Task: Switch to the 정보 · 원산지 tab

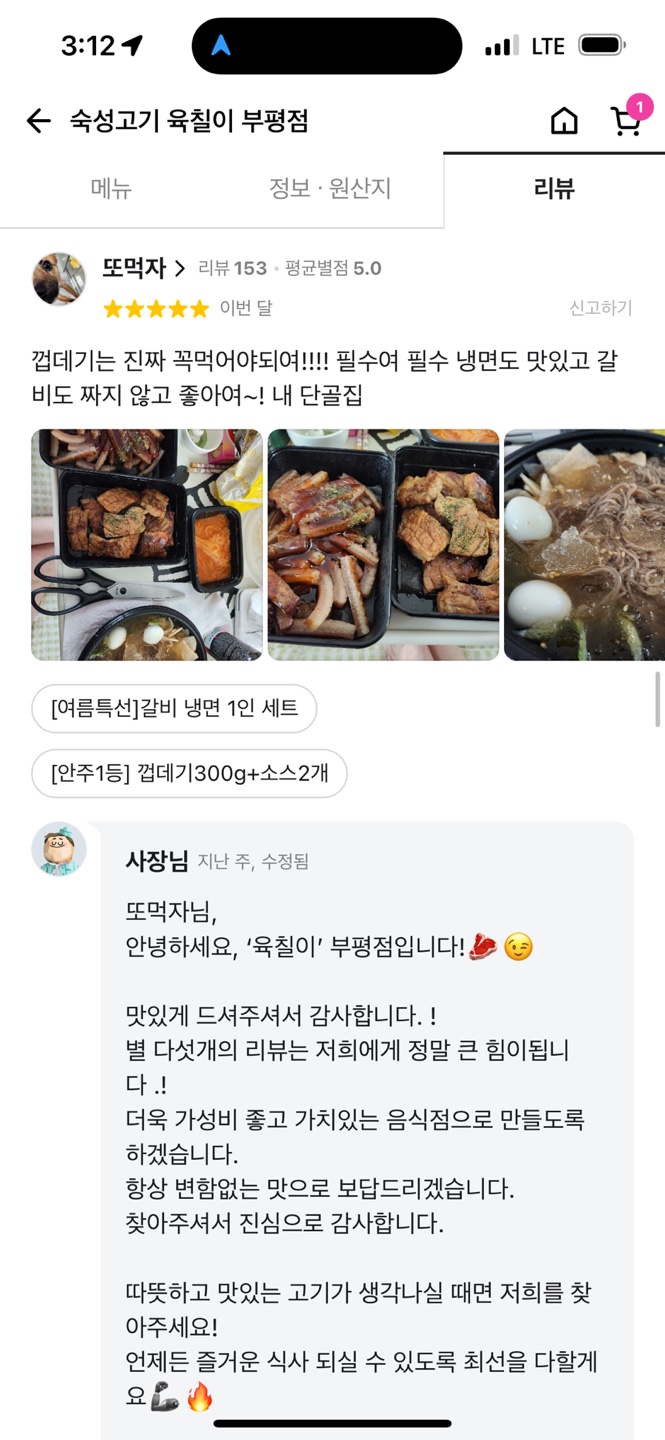Action: click(x=329, y=188)
